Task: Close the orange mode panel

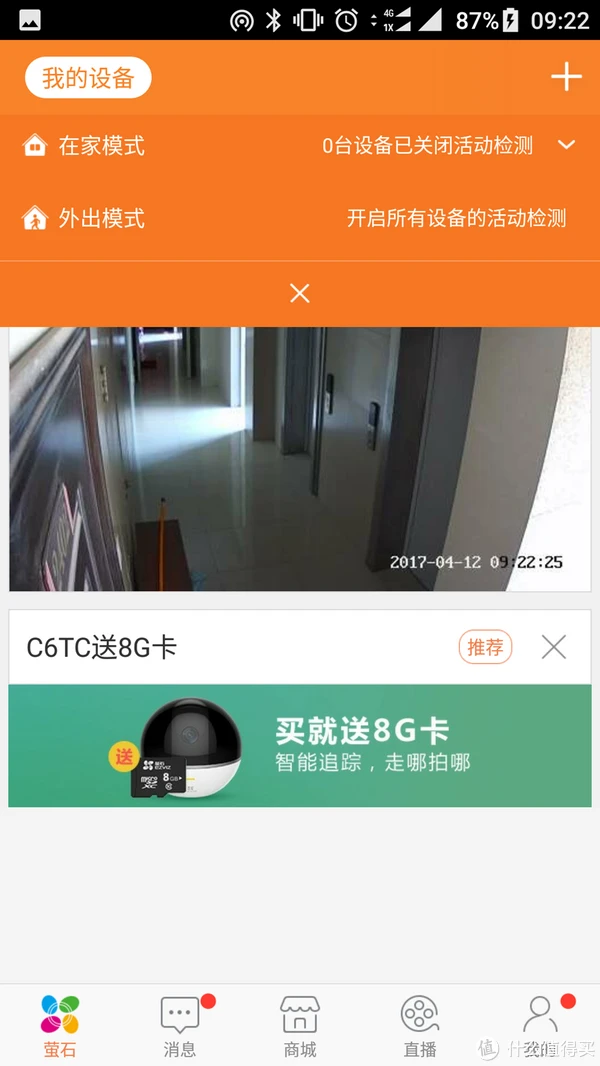Action: click(299, 293)
